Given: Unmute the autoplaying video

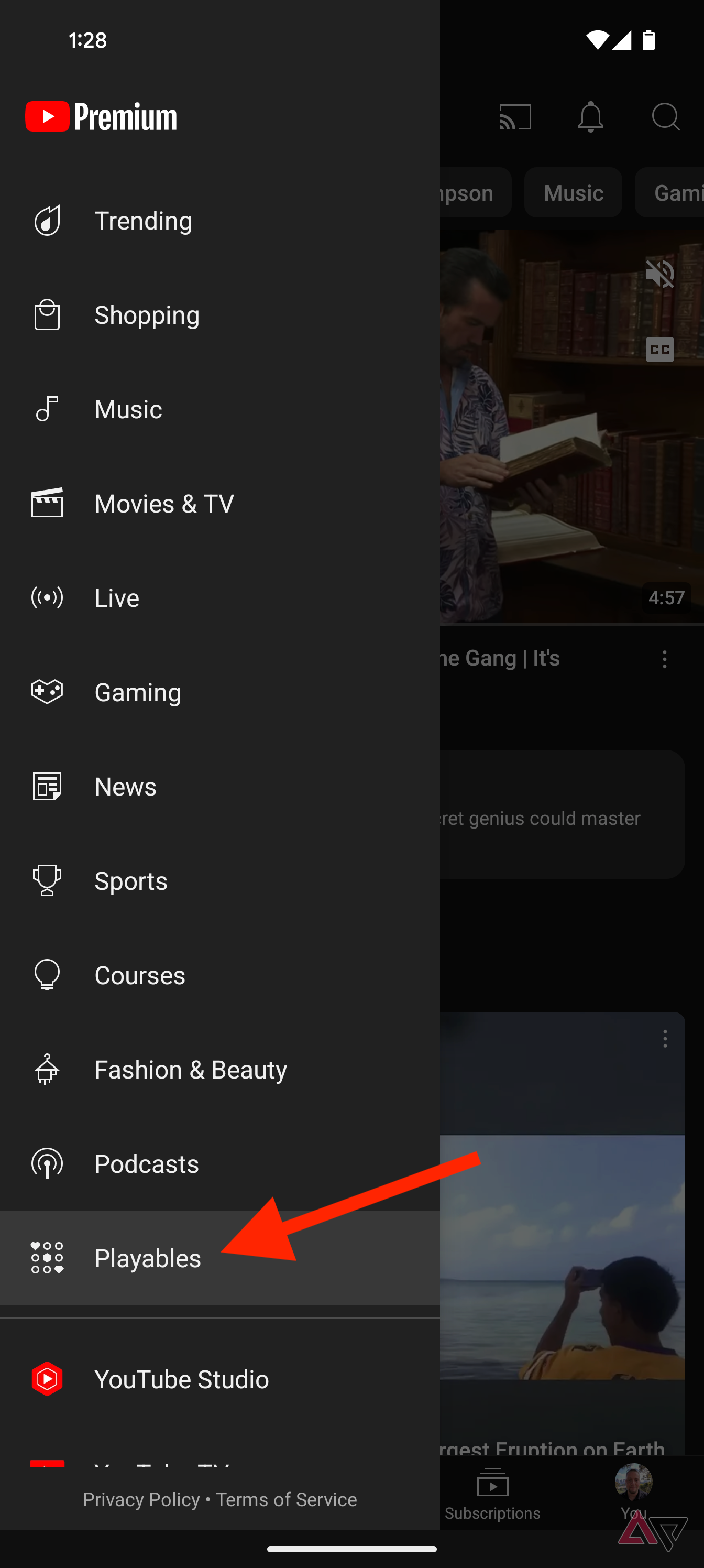Looking at the screenshot, I should tap(659, 274).
